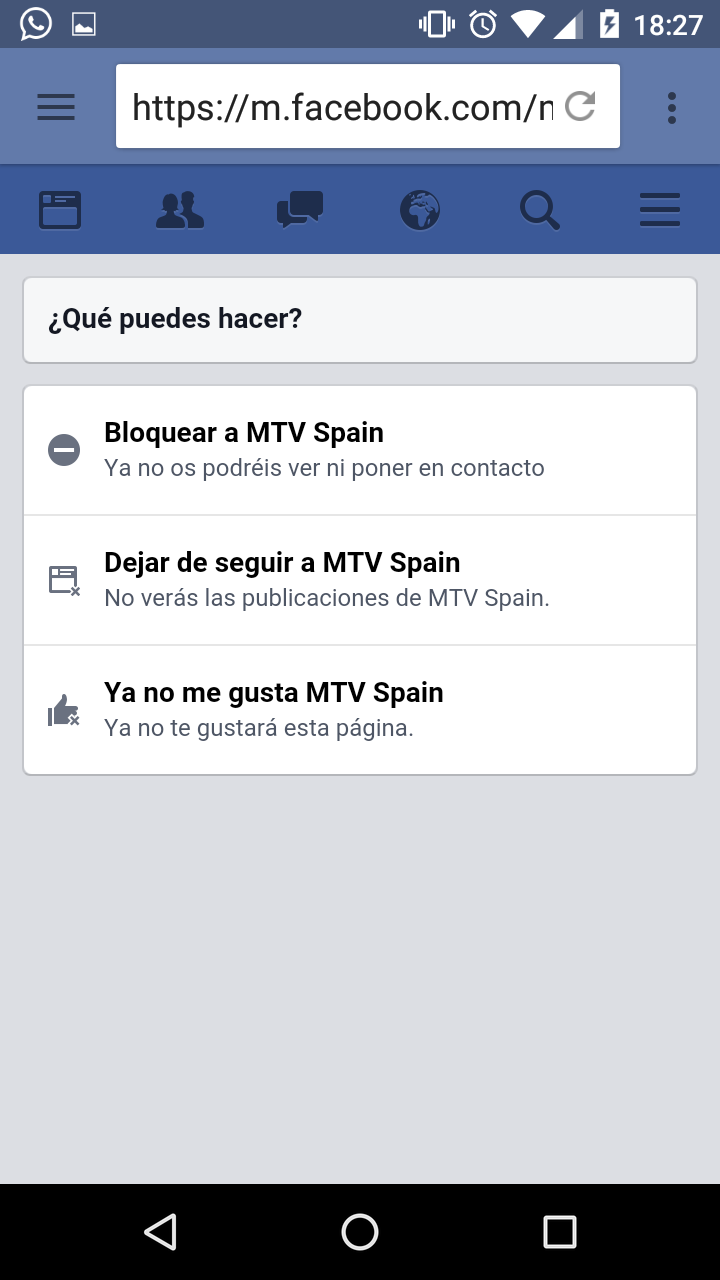Open the browser overflow menu
Image resolution: width=720 pixels, height=1280 pixels.
pos(671,107)
